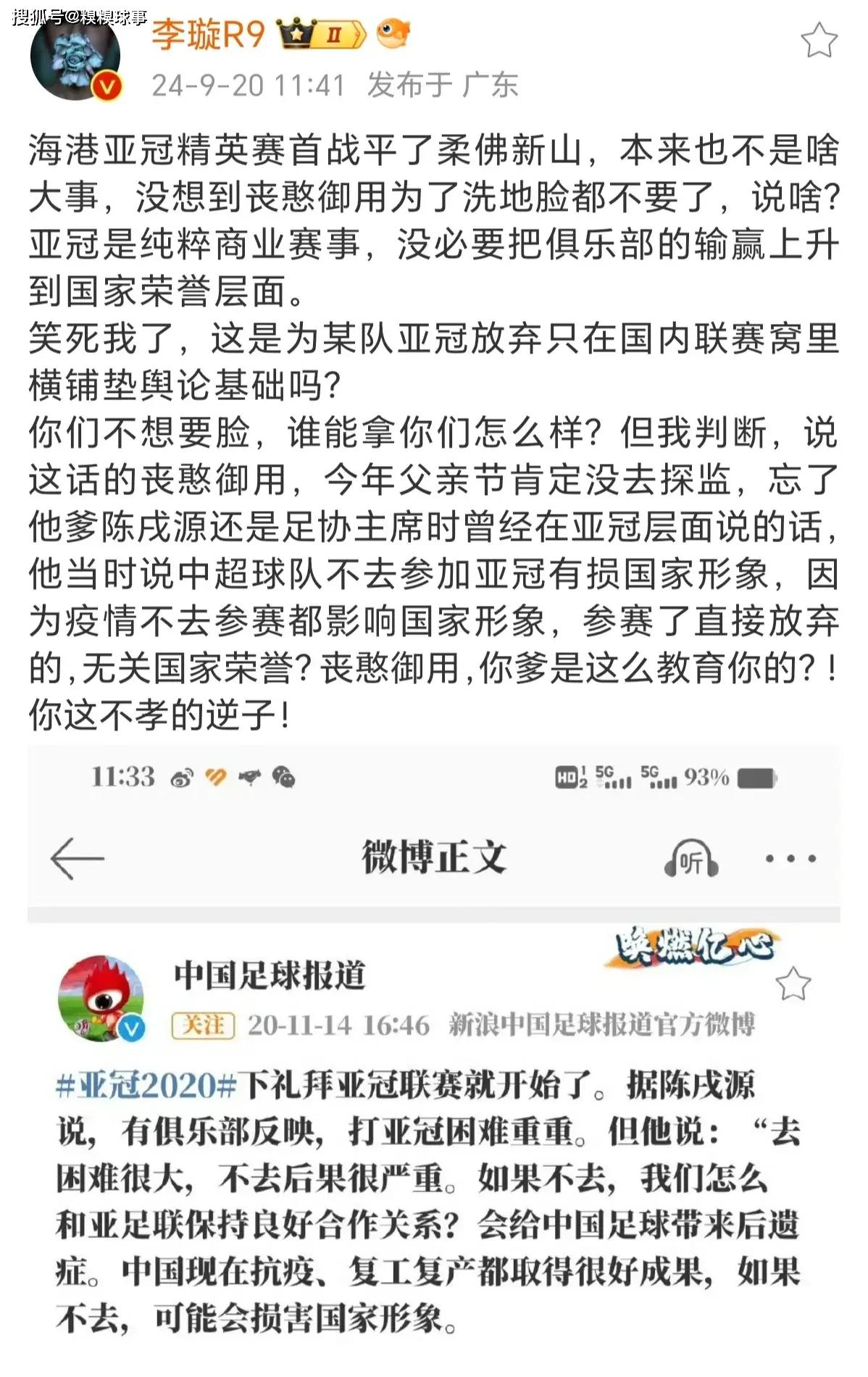Favorite 李璇R9's post with the star
This screenshot has height=1377, width=868.
pos(819,41)
